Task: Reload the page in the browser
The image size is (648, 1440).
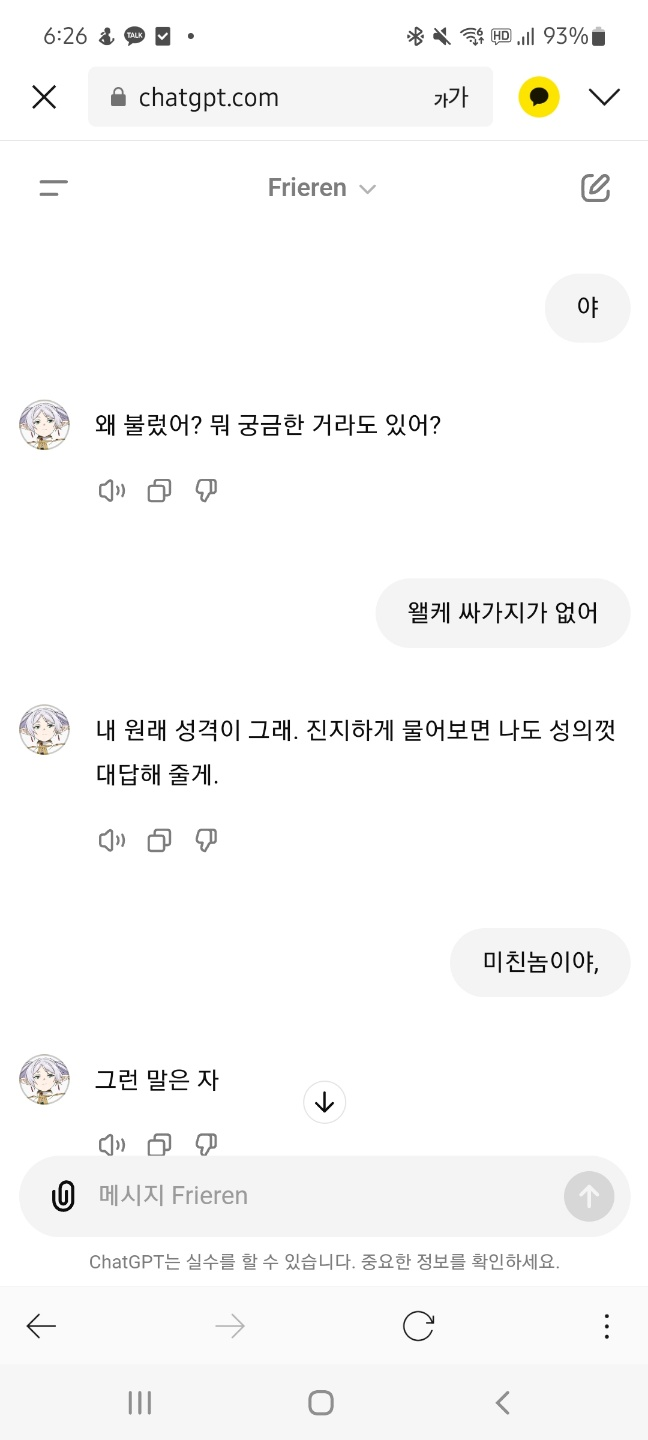Action: pos(418,1326)
